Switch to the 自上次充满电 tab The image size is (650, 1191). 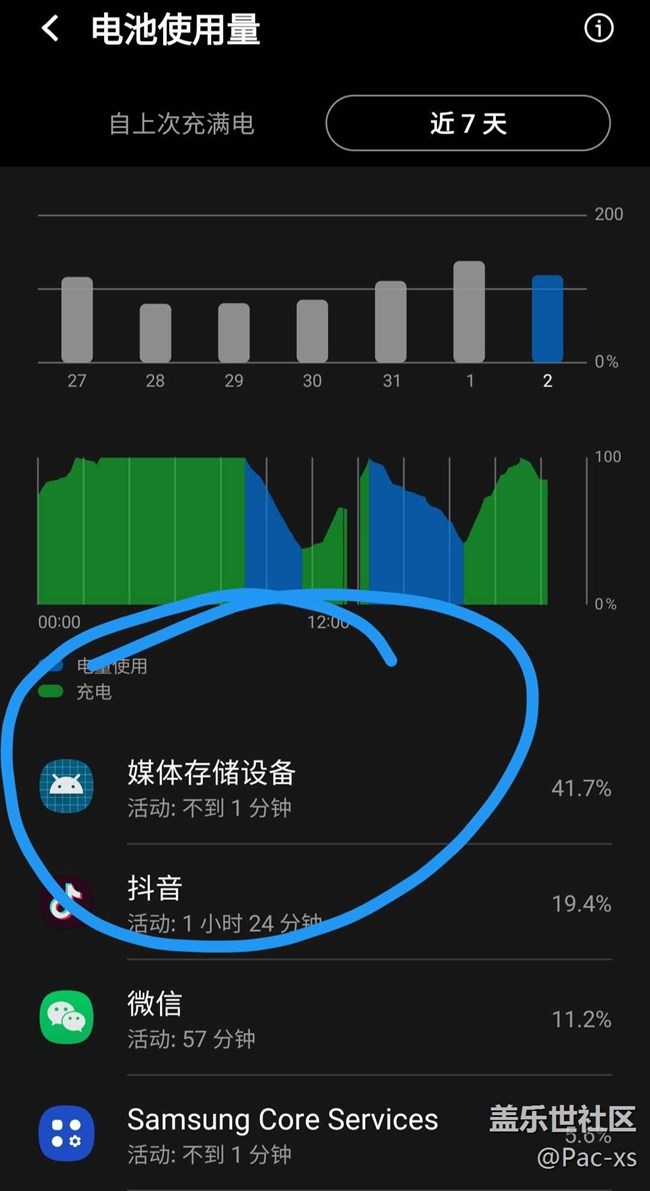[x=181, y=123]
